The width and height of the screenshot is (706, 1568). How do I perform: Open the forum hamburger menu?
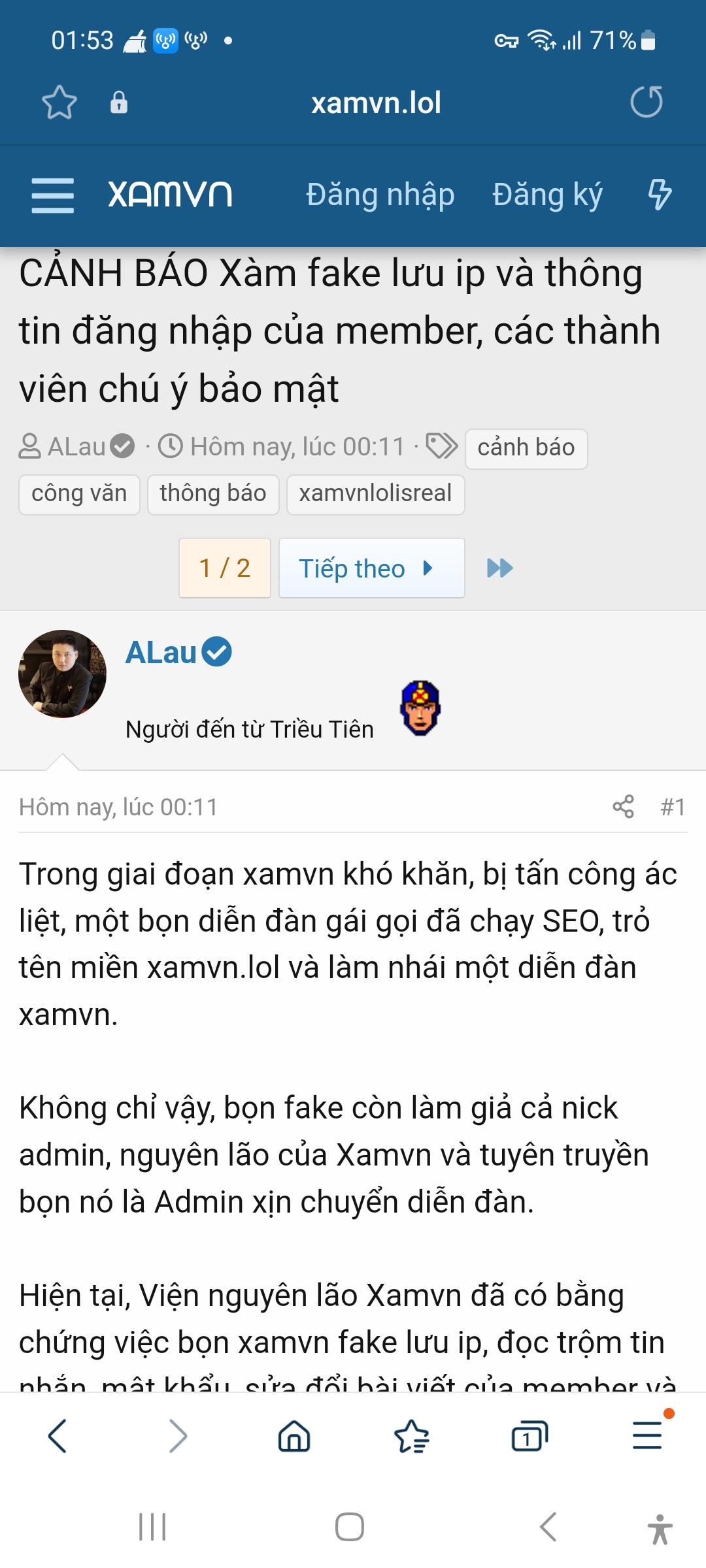pyautogui.click(x=52, y=195)
